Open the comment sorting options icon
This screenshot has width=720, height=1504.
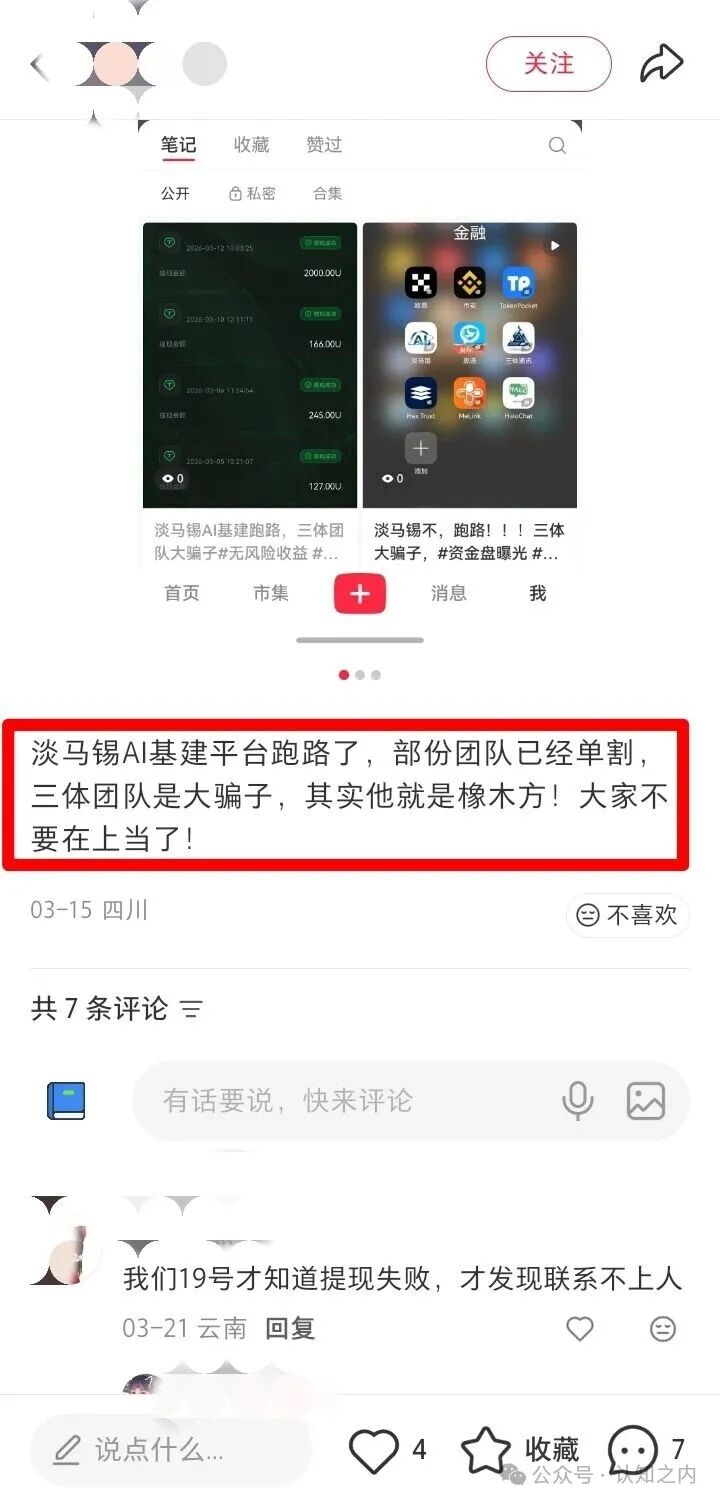click(x=191, y=1009)
